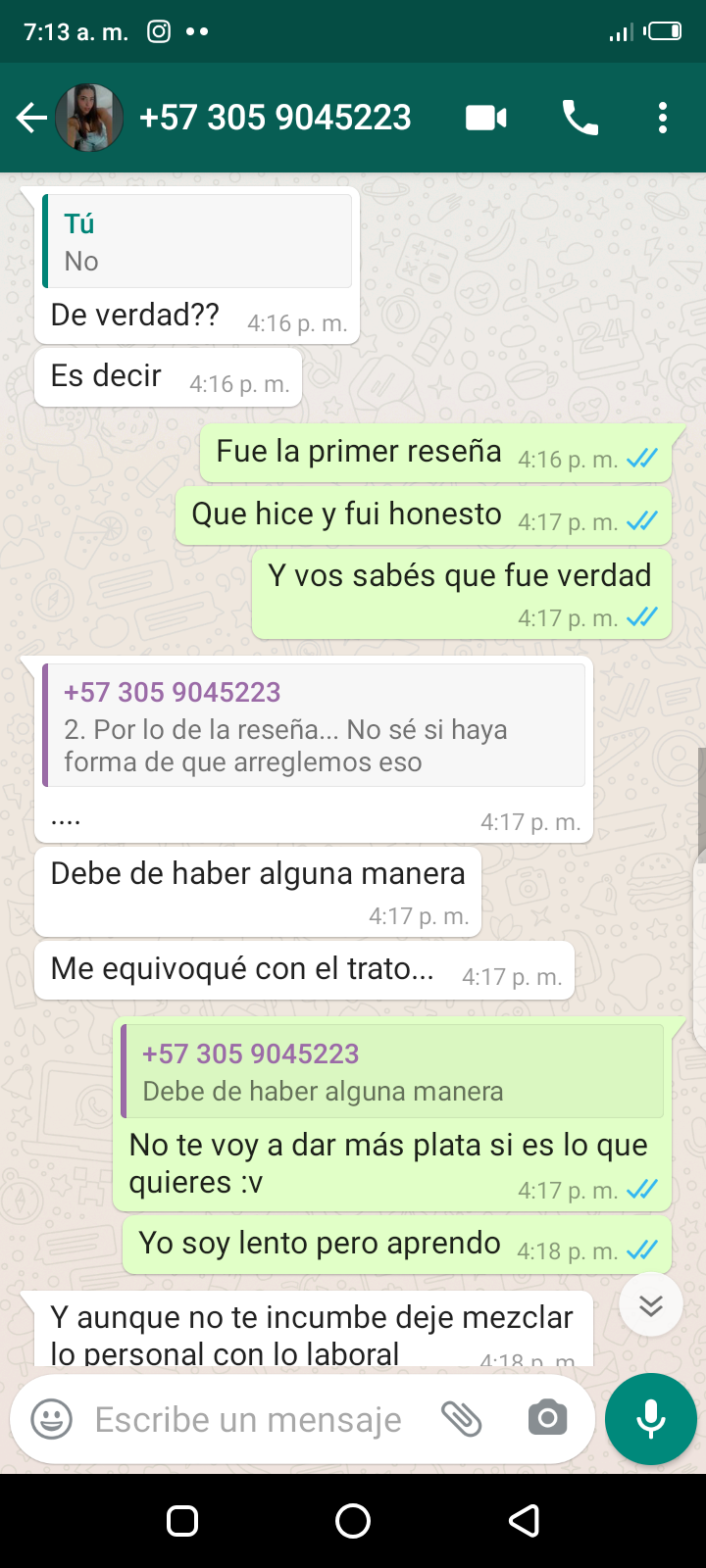This screenshot has height=1568, width=706.
Task: Open the recent apps view
Action: tap(182, 1521)
